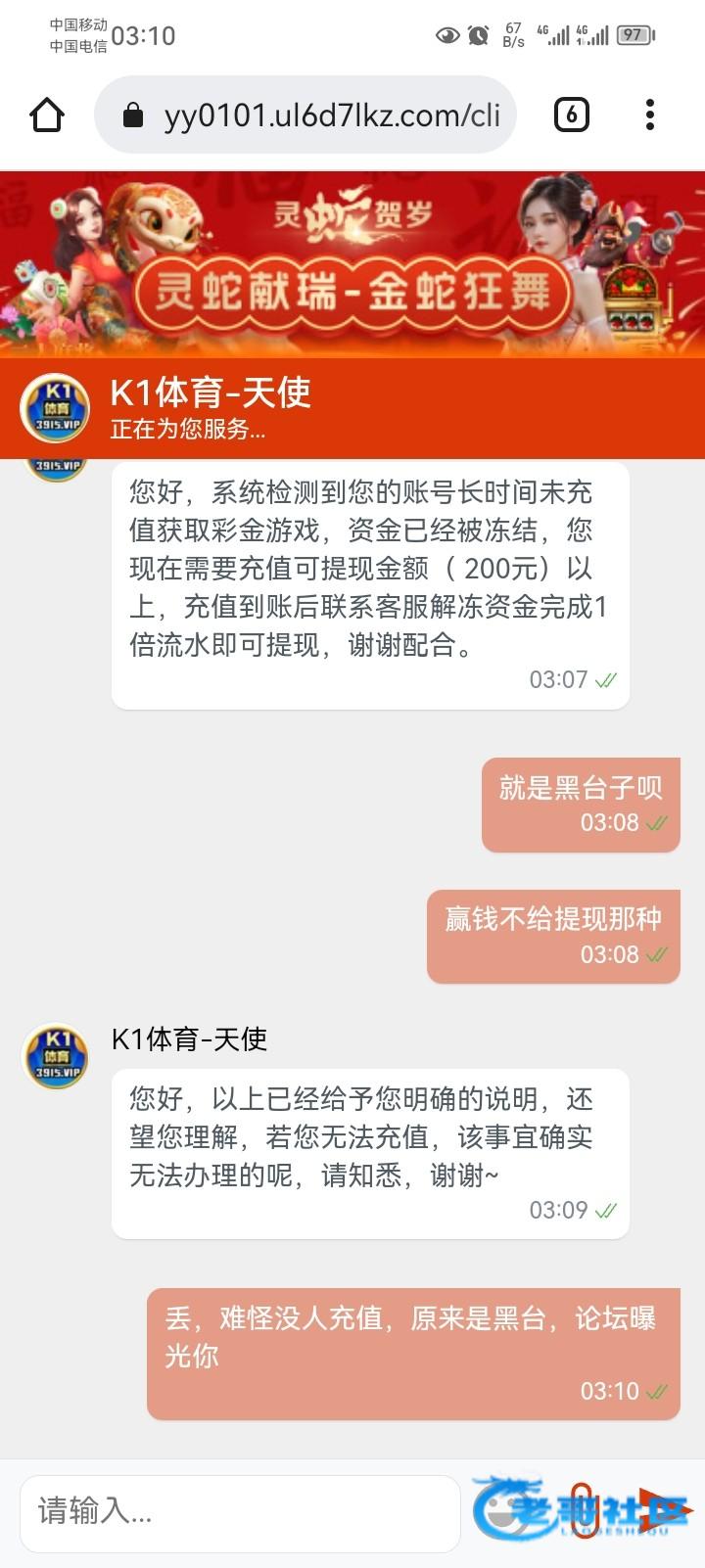705x1568 pixels.
Task: Tap the address bar URL
Action: [331, 115]
